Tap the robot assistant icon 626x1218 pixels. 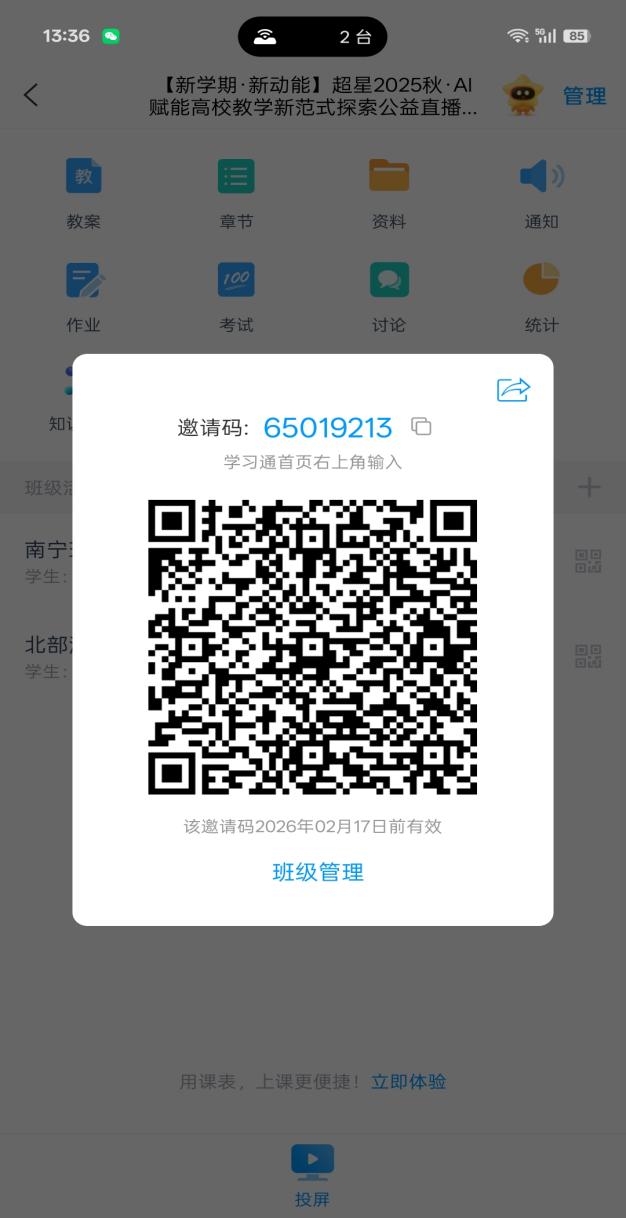522,96
